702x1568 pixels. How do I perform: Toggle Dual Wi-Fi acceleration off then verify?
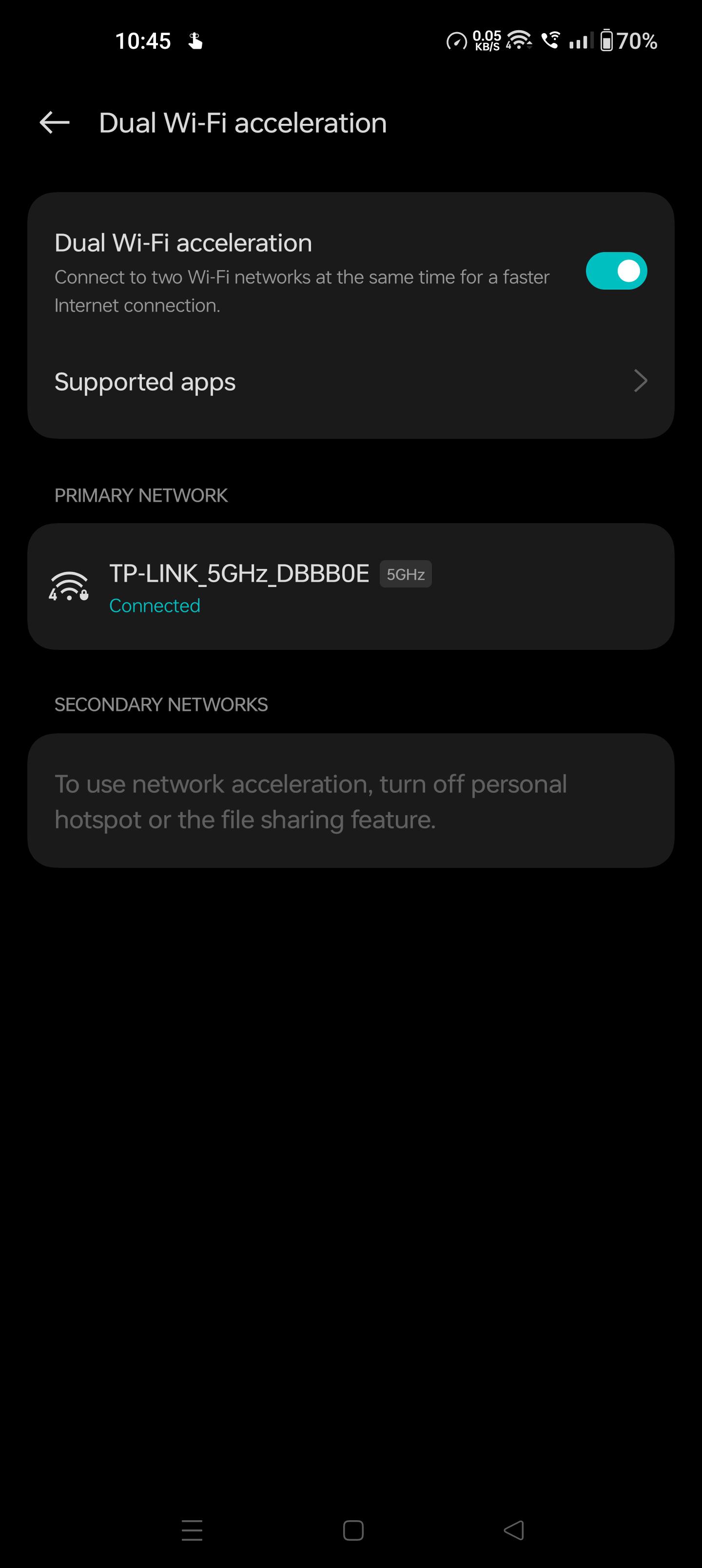(x=616, y=272)
